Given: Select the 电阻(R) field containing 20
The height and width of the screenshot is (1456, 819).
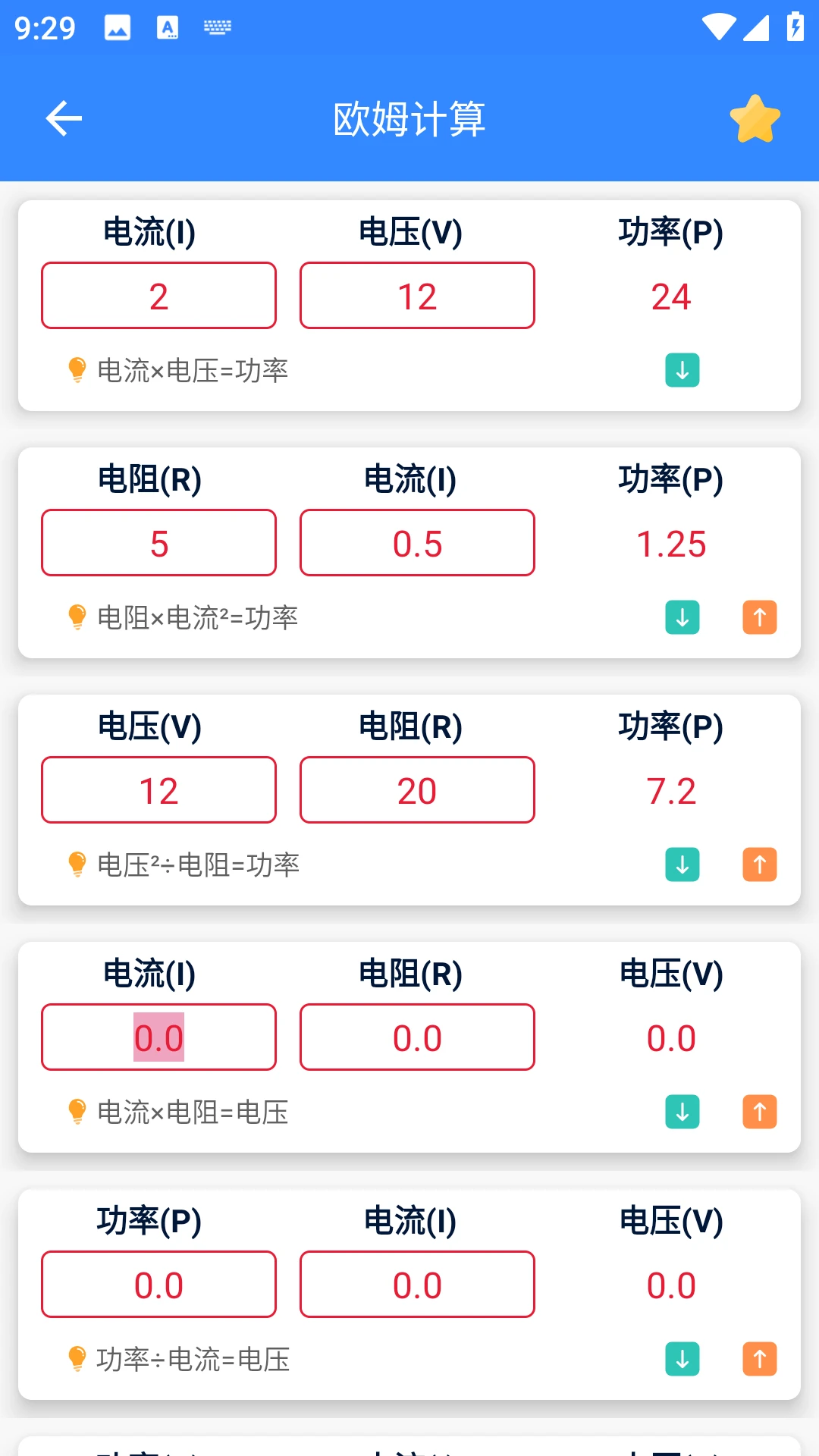Looking at the screenshot, I should 417,789.
